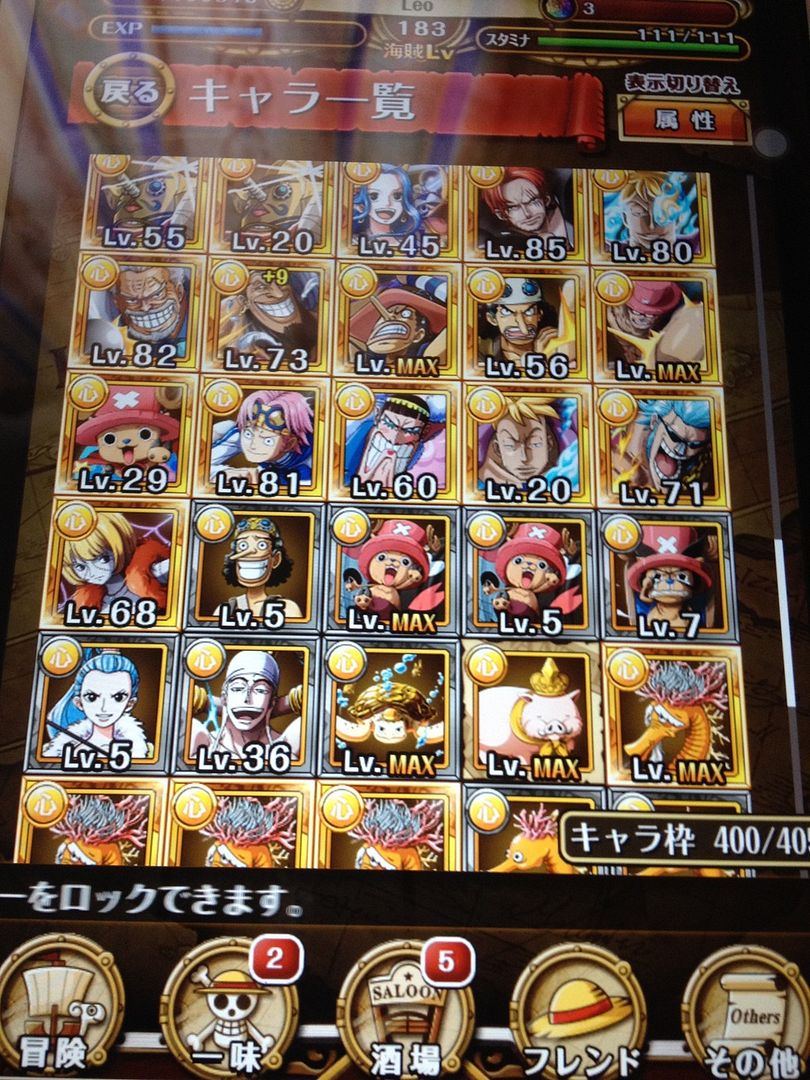Tap the 戻る back button
This screenshot has height=1080, width=810.
tap(130, 94)
